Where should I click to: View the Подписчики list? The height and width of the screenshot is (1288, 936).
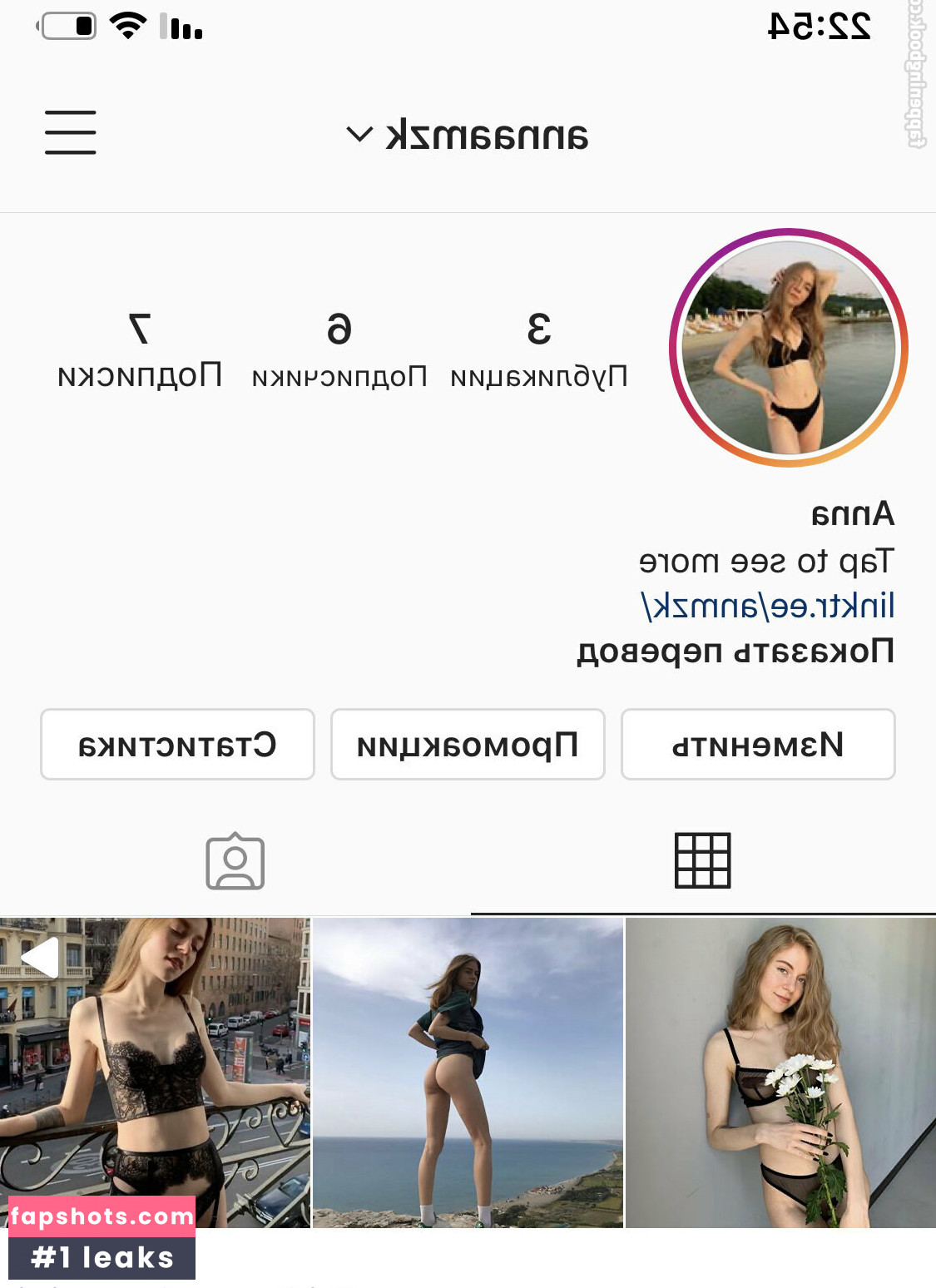click(x=339, y=349)
